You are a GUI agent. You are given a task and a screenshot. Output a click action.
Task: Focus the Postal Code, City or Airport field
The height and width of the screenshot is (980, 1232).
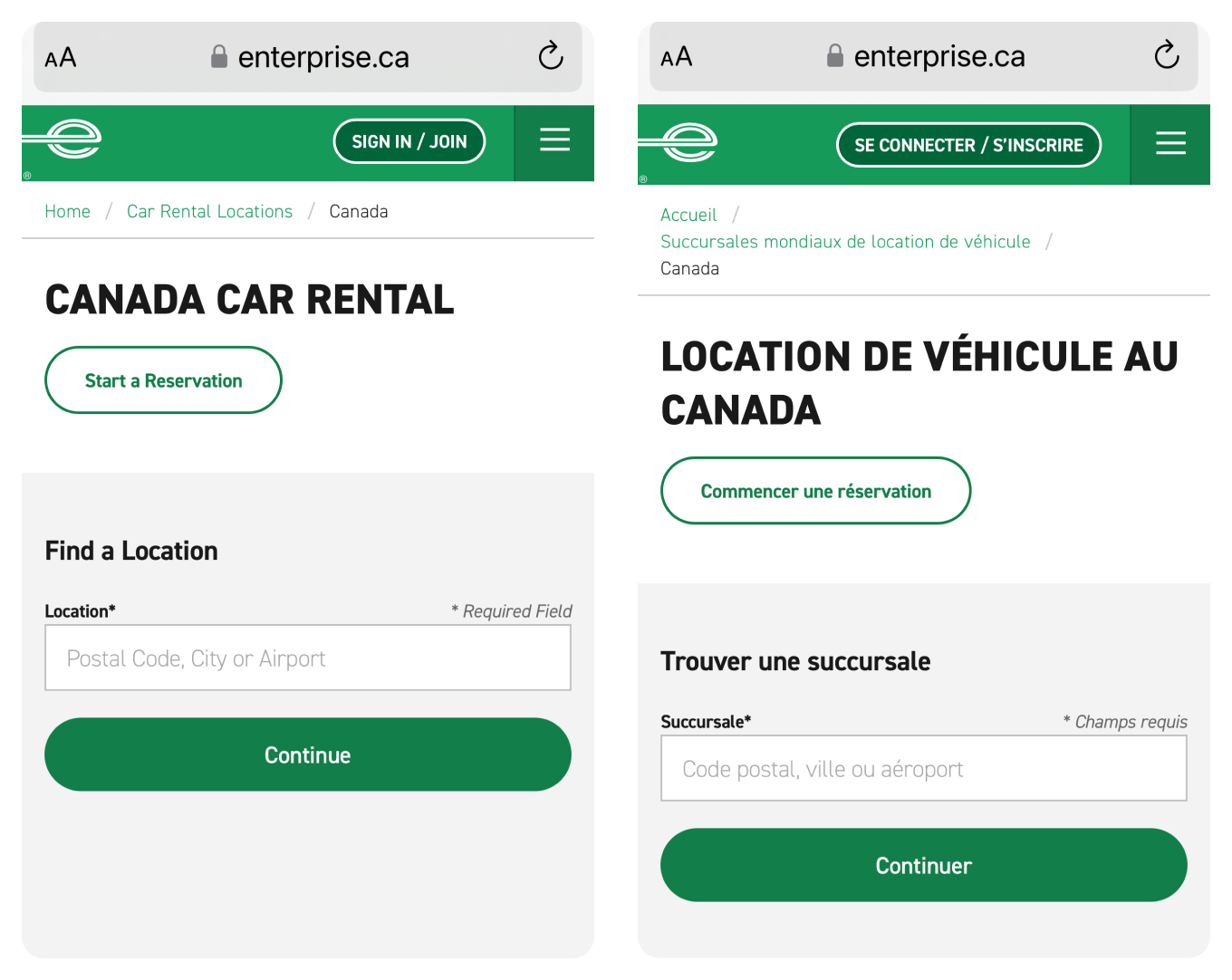tap(308, 658)
